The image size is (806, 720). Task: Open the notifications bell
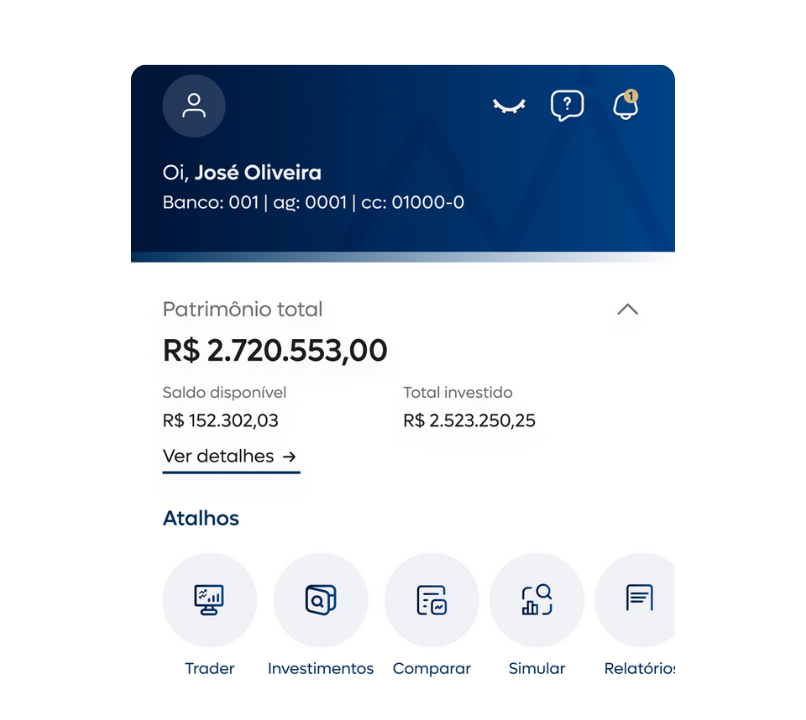click(x=625, y=105)
